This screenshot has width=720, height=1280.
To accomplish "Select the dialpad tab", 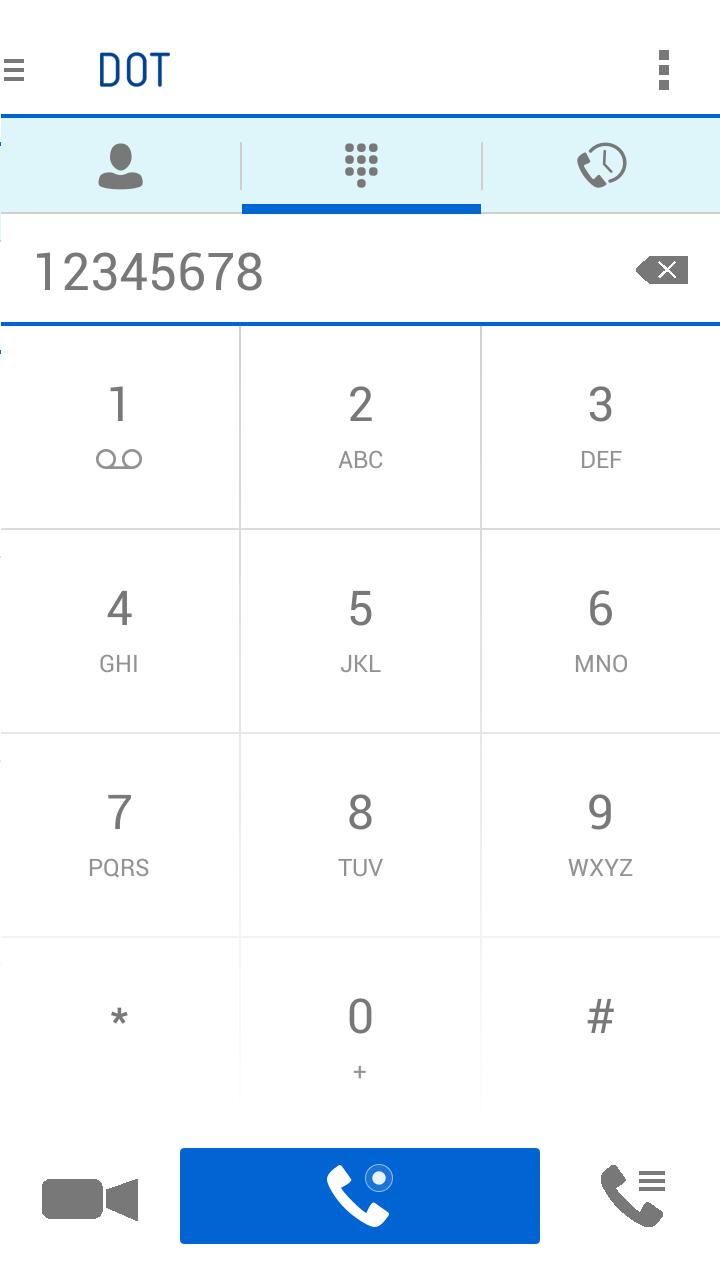I will point(361,166).
